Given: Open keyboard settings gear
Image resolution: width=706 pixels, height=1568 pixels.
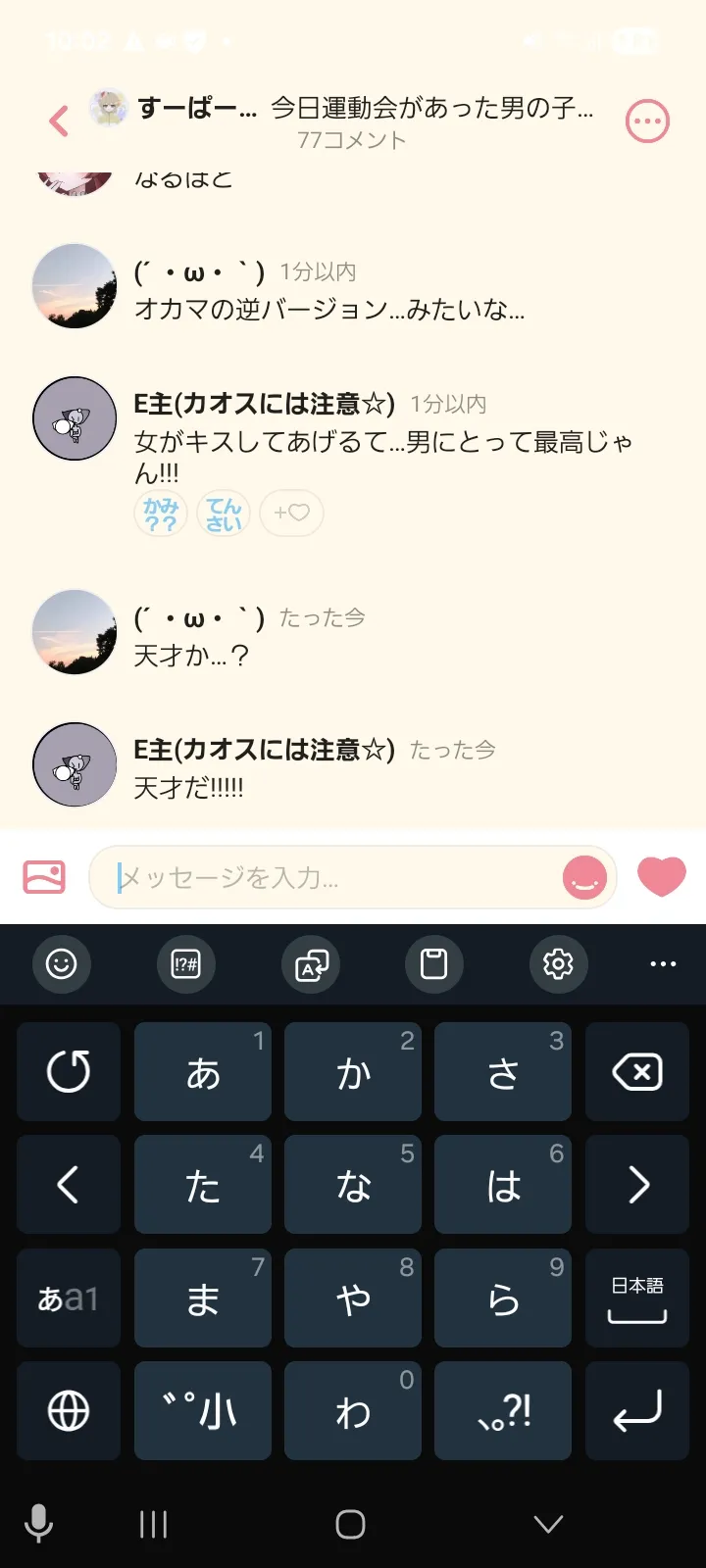Looking at the screenshot, I should 558,964.
